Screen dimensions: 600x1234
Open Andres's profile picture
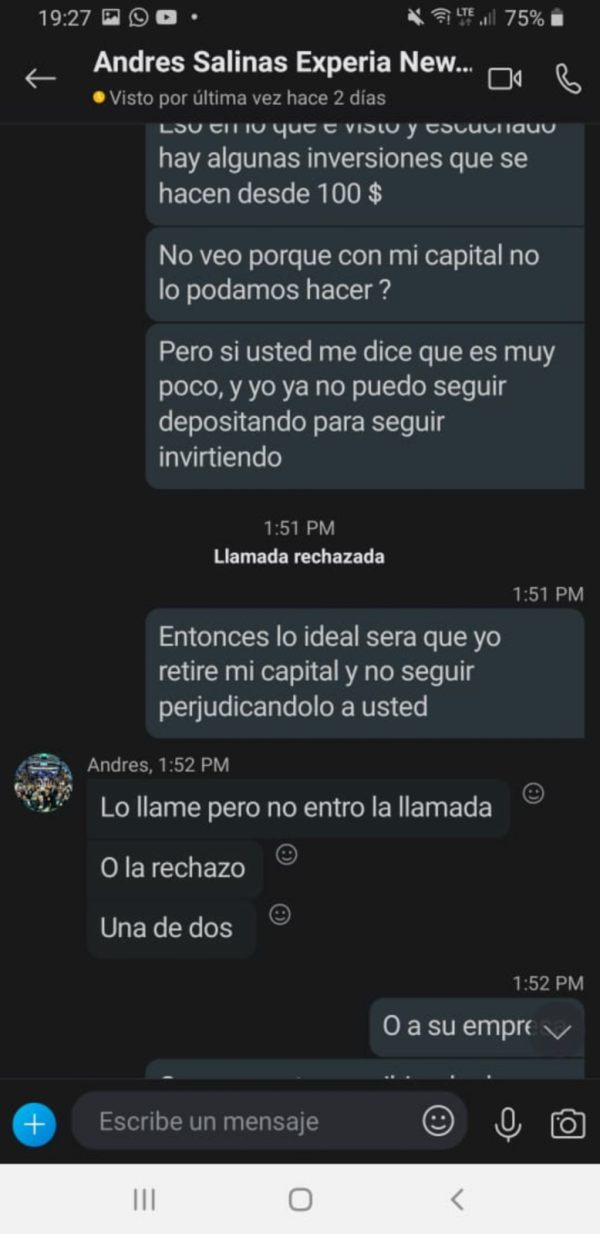(x=43, y=782)
